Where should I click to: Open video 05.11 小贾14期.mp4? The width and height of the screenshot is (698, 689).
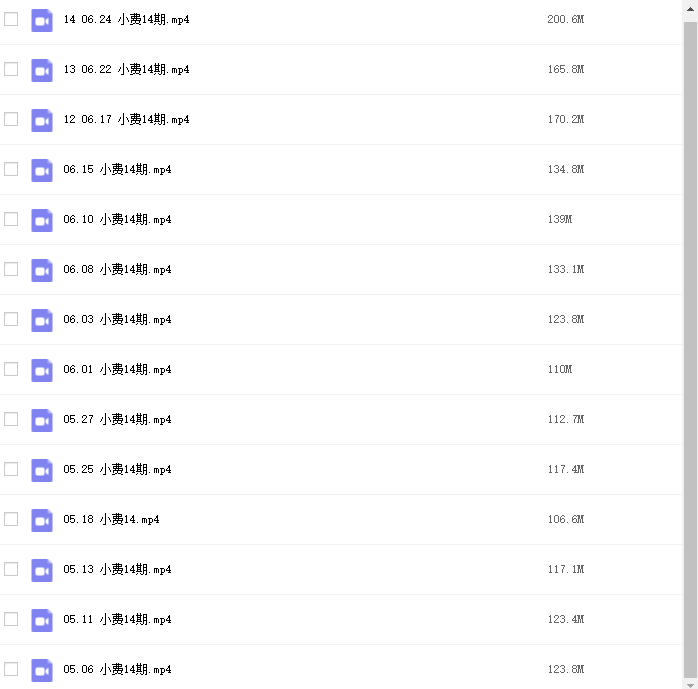[117, 620]
